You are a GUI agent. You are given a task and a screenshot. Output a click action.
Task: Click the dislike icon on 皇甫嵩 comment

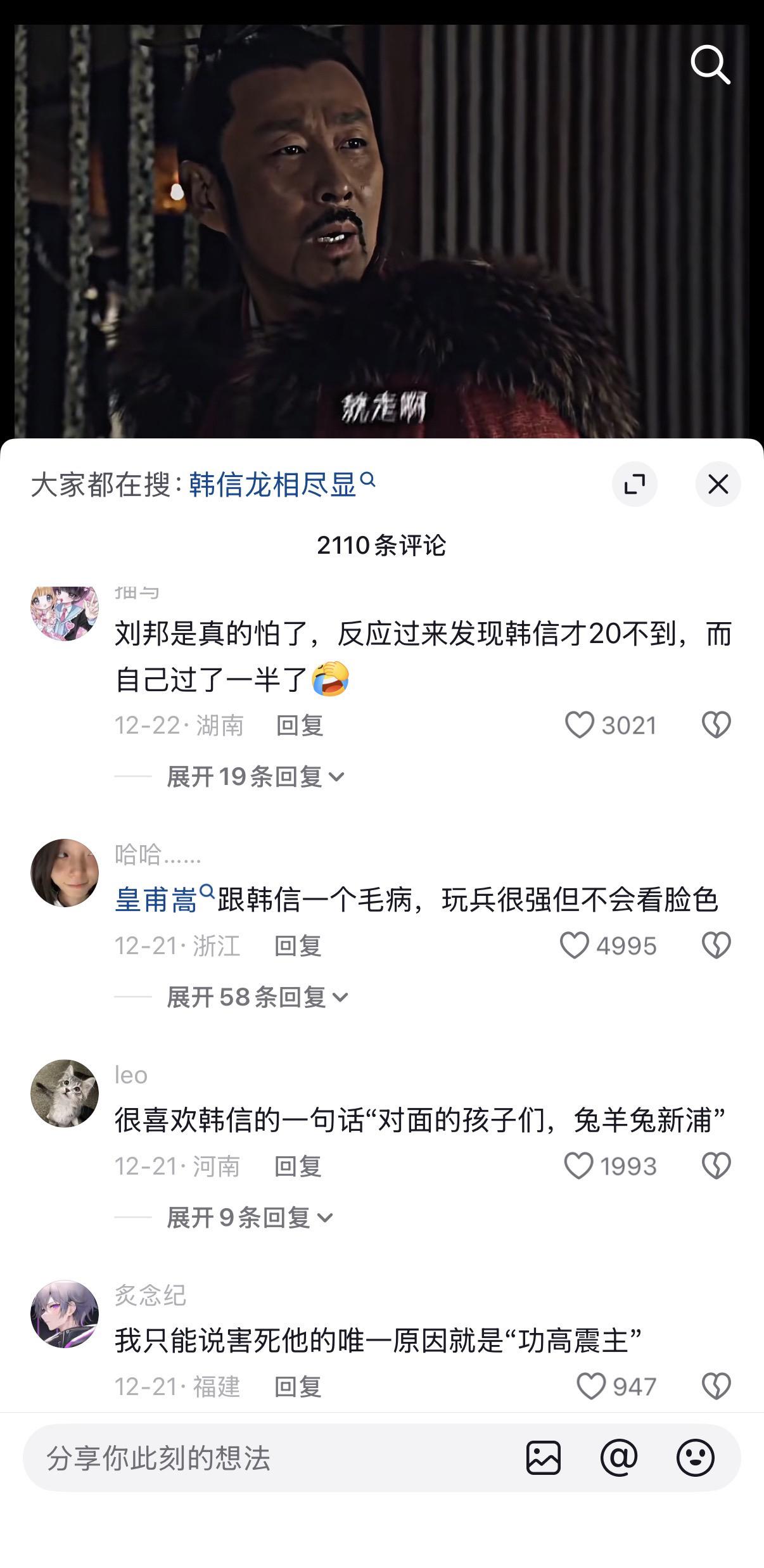(716, 945)
